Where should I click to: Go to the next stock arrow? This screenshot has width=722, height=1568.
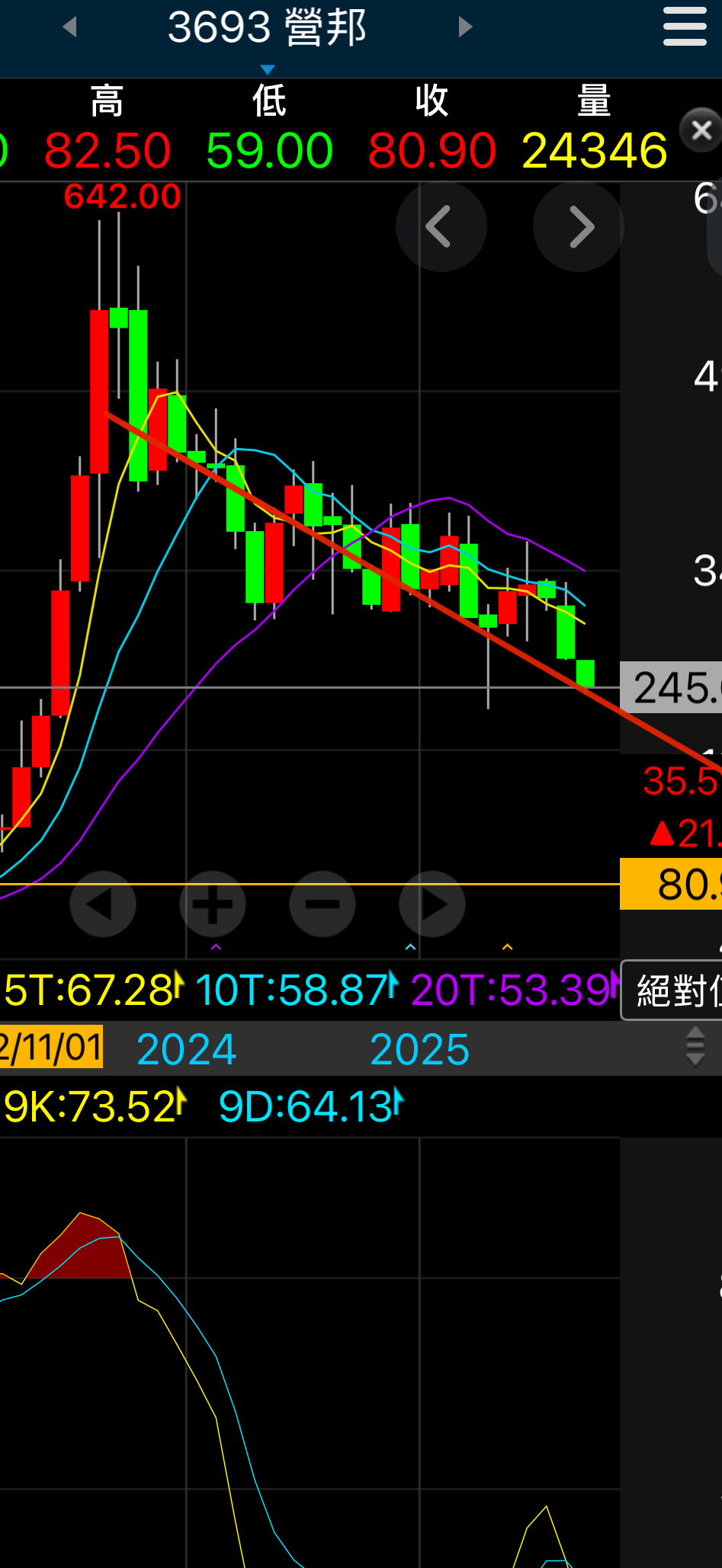465,27
